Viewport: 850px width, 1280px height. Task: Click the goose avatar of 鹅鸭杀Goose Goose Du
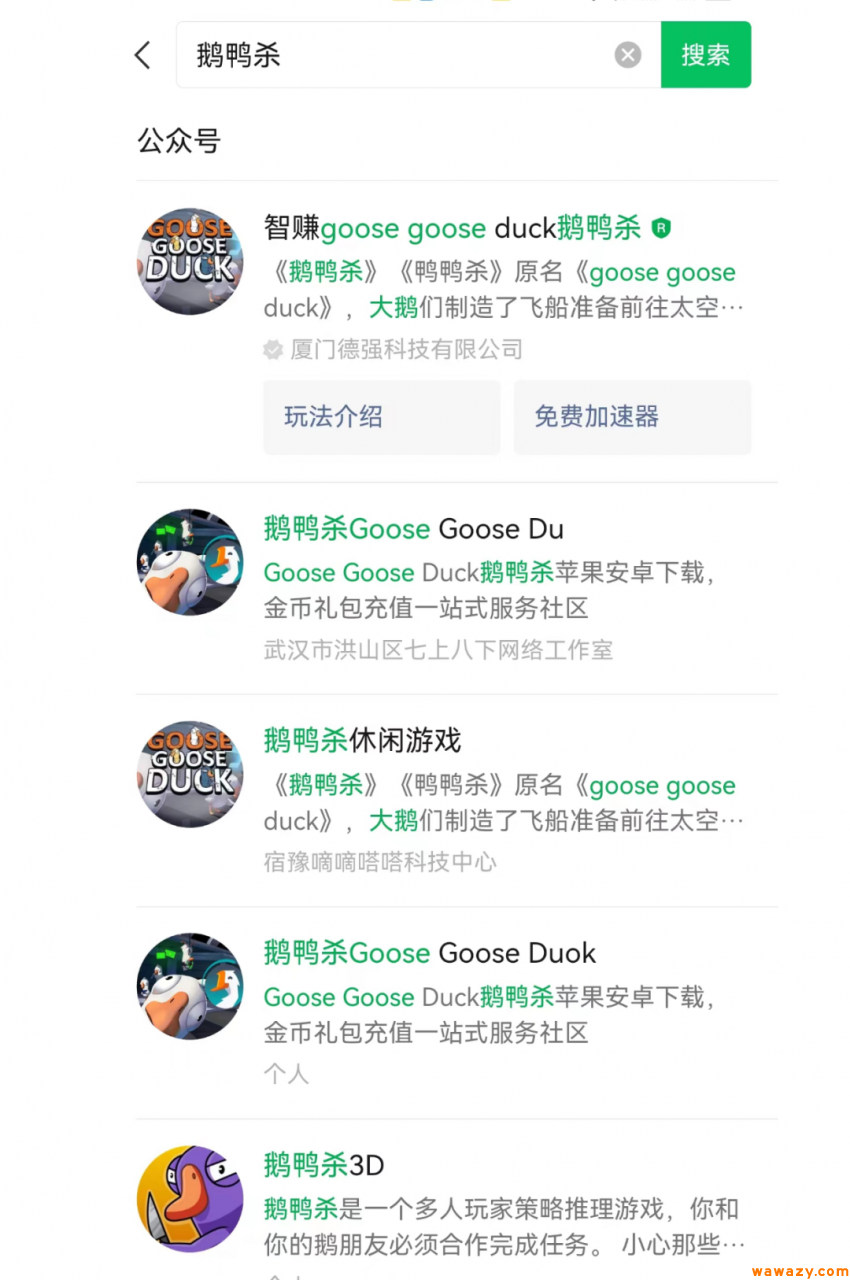(189, 562)
